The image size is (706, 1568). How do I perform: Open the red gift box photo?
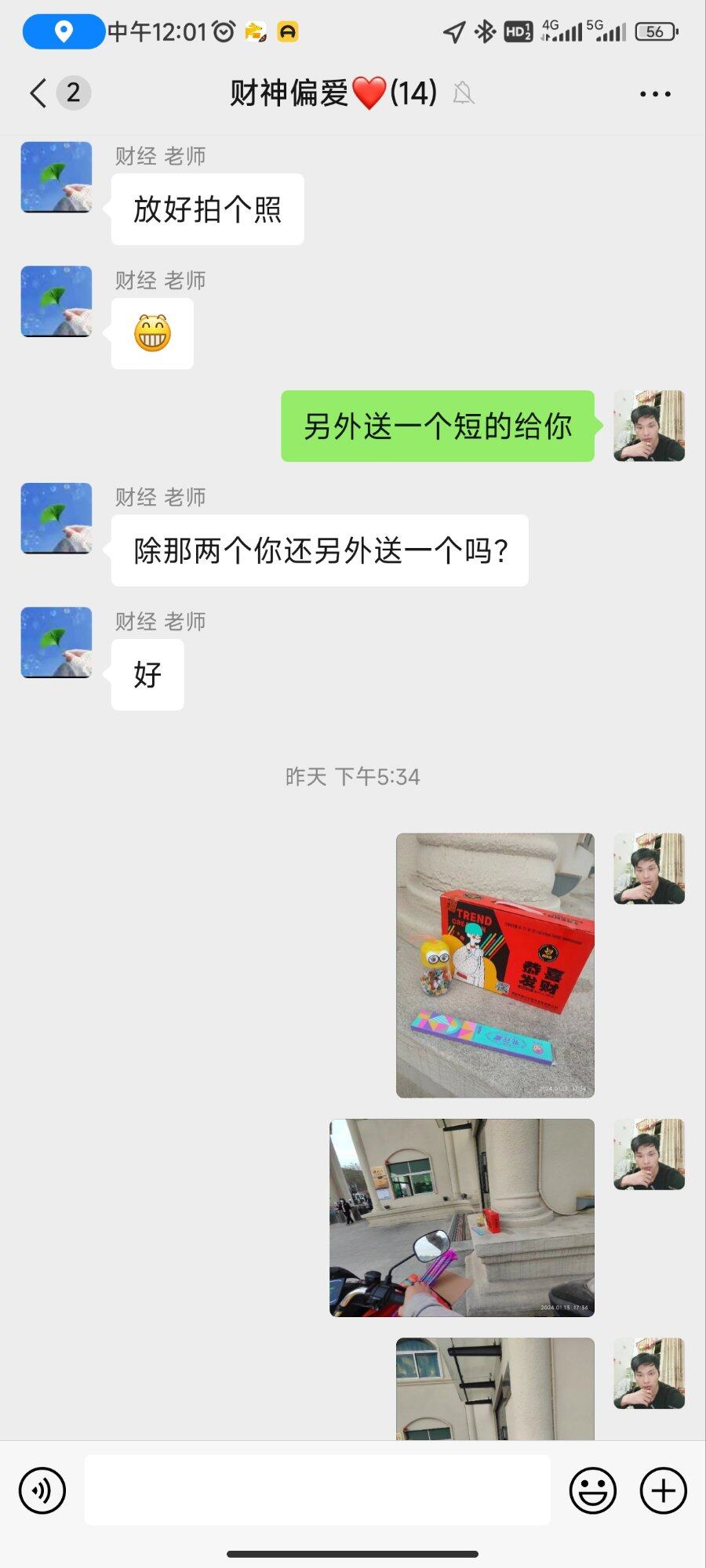[495, 965]
